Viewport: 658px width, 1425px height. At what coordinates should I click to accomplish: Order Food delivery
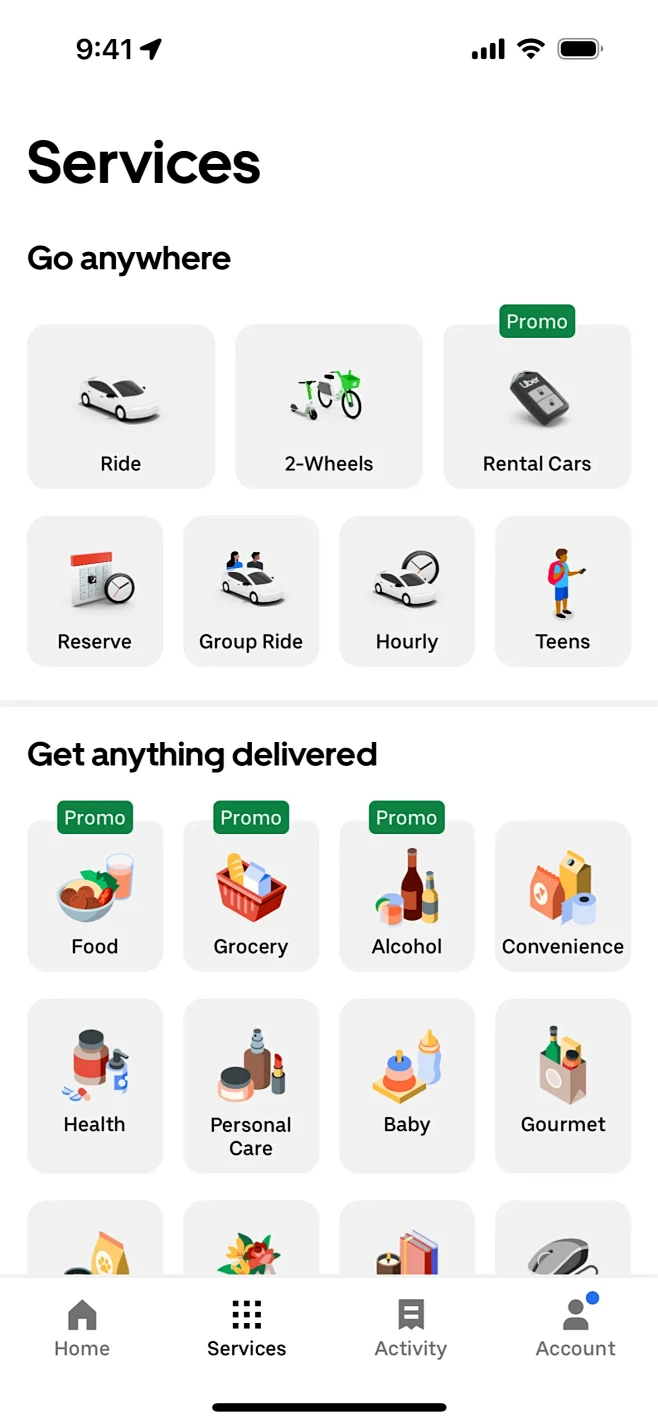point(95,896)
